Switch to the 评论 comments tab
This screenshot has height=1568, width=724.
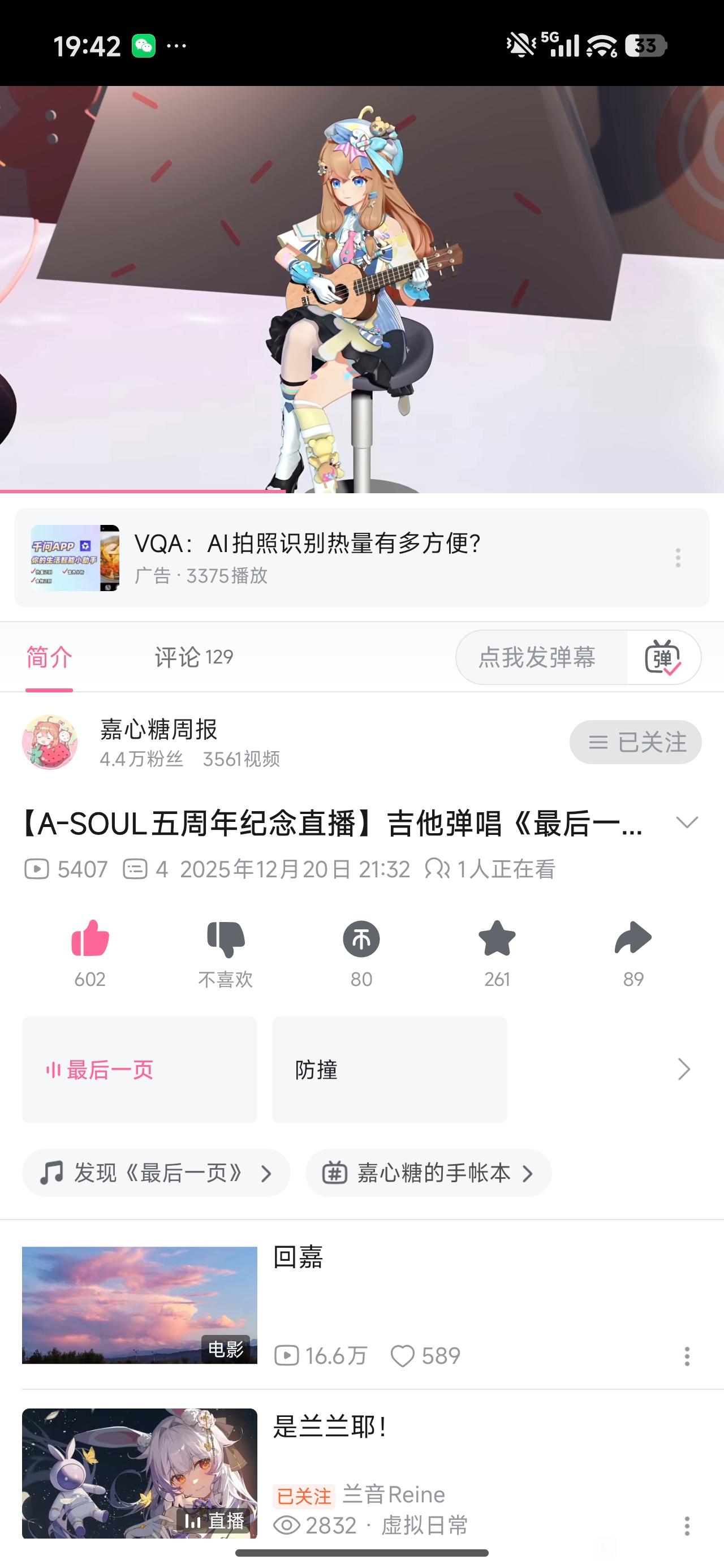193,657
